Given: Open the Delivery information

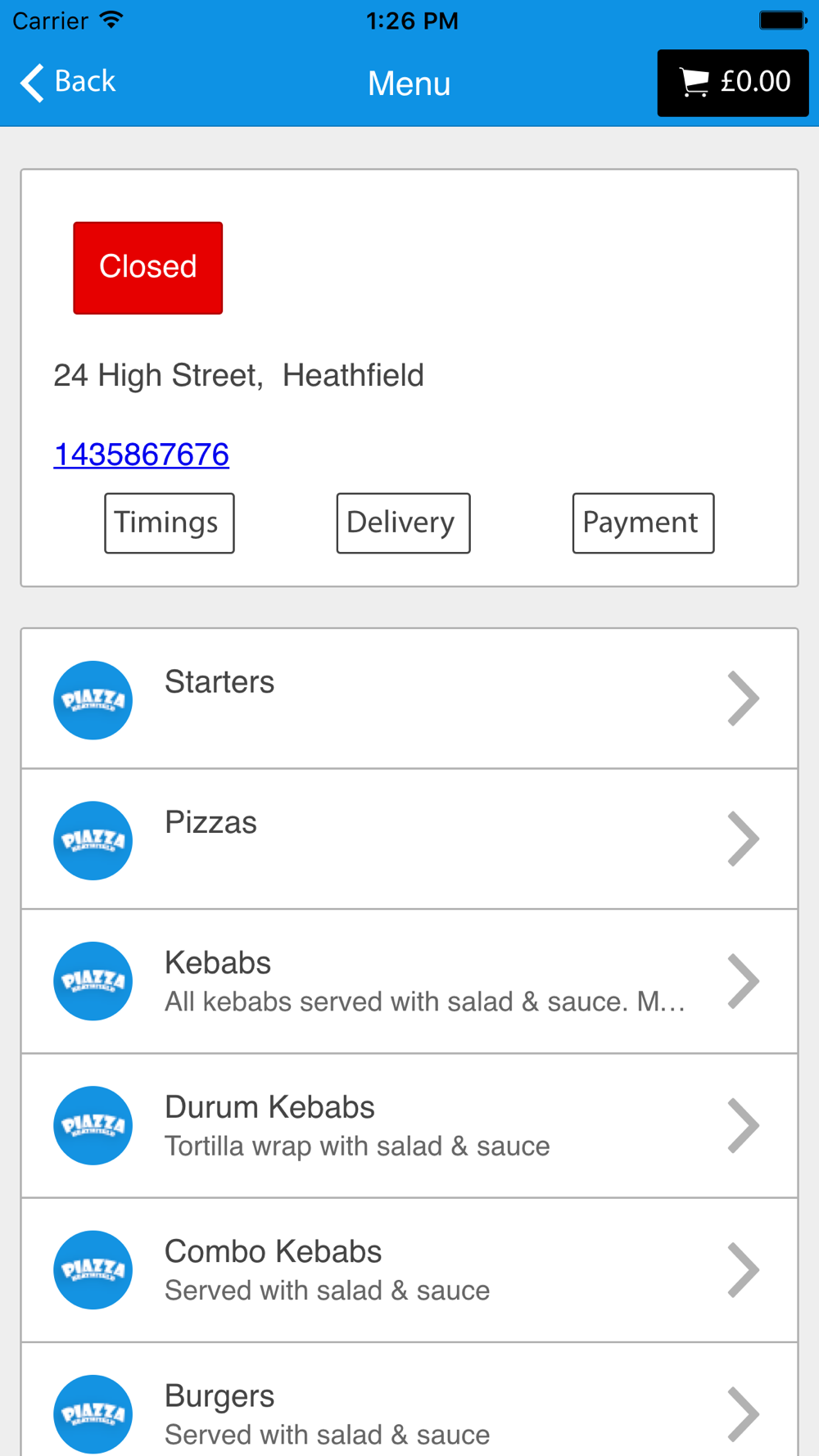Looking at the screenshot, I should point(403,522).
